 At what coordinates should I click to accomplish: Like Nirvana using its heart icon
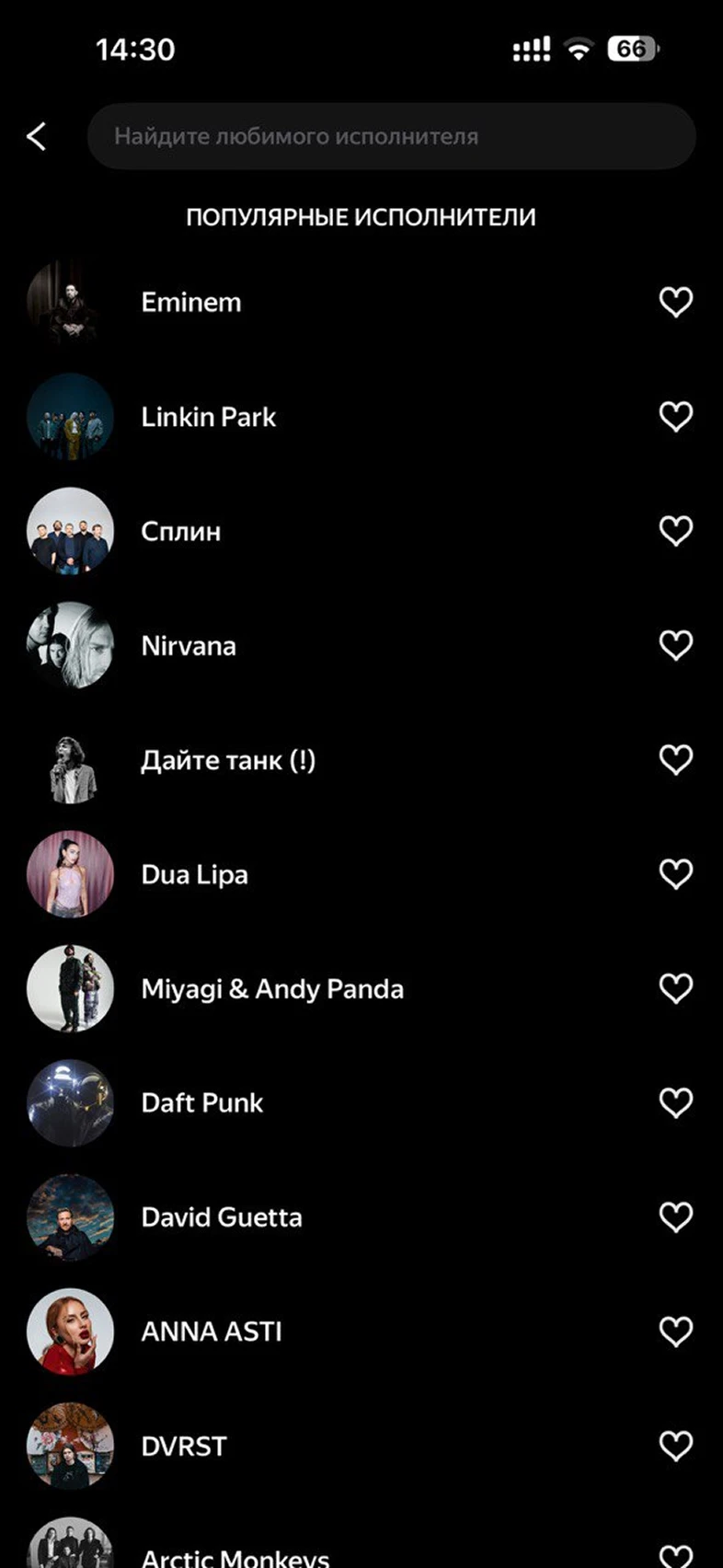[676, 646]
